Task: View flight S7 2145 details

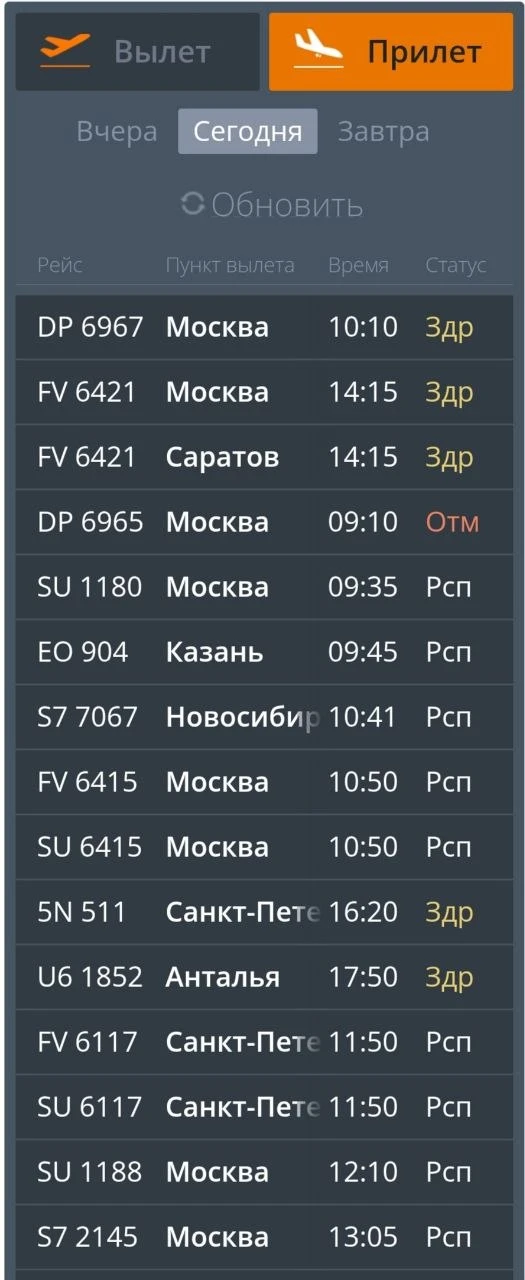Action: pyautogui.click(x=264, y=1237)
